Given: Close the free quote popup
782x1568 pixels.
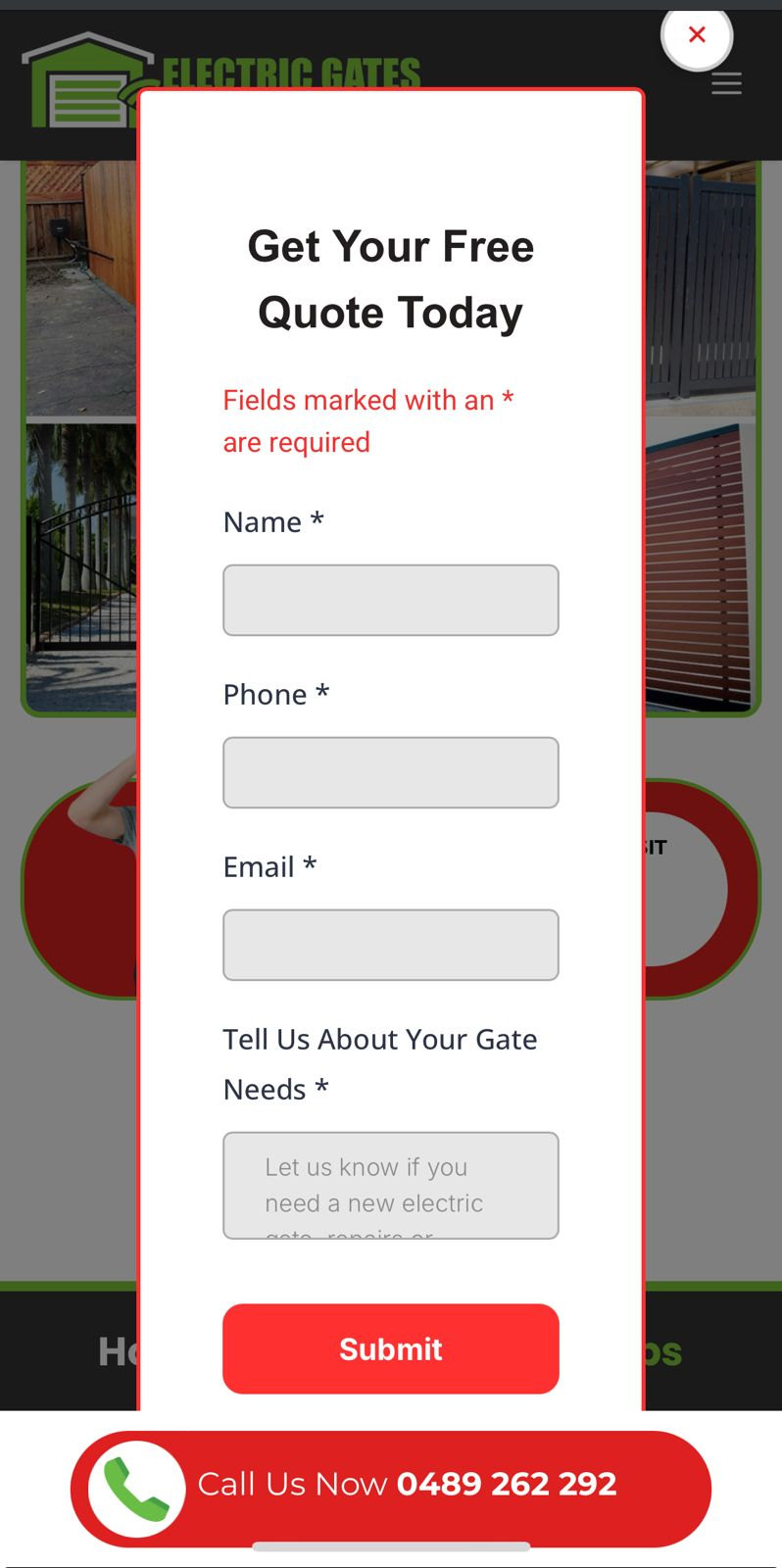Looking at the screenshot, I should click(x=697, y=35).
